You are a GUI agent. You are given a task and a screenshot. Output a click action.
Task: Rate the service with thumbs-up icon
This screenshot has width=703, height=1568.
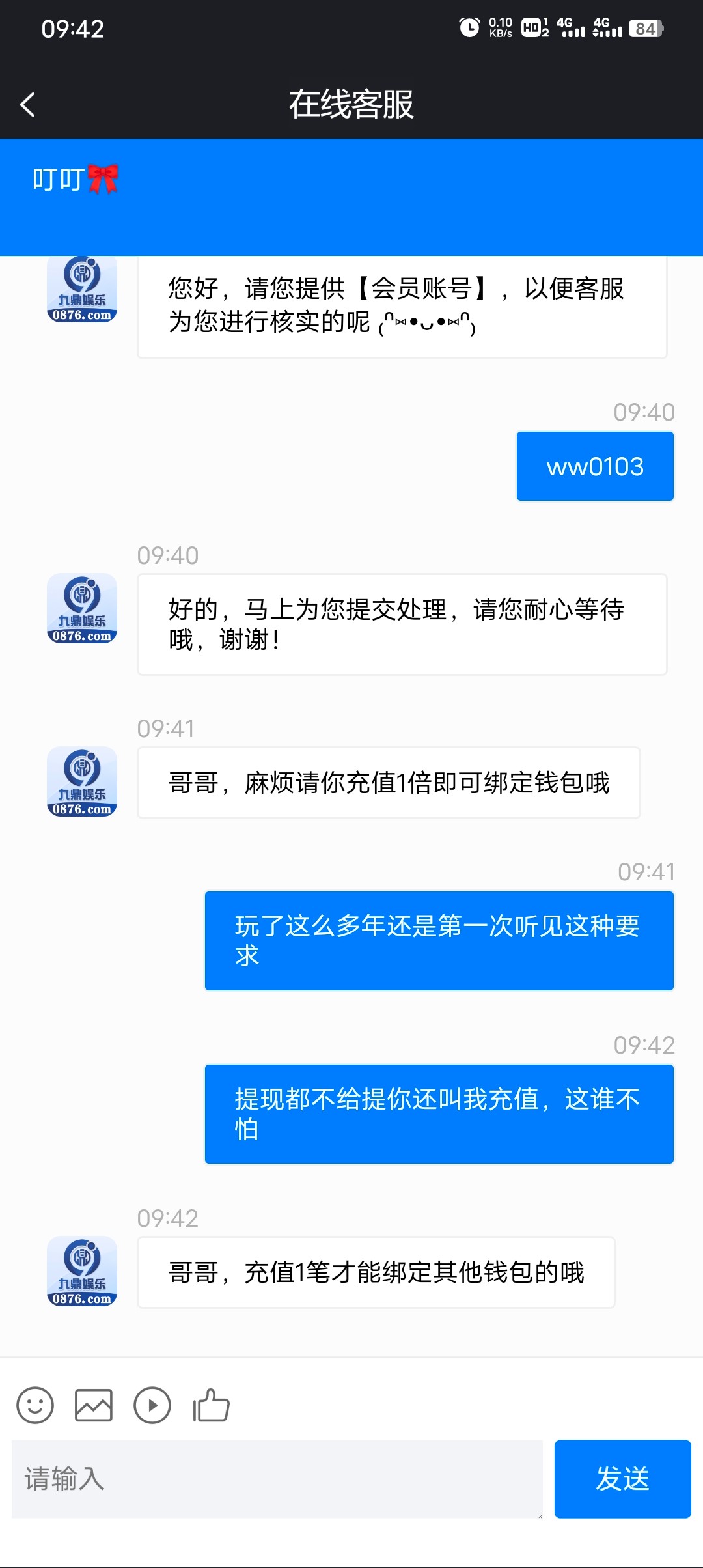click(x=211, y=1405)
